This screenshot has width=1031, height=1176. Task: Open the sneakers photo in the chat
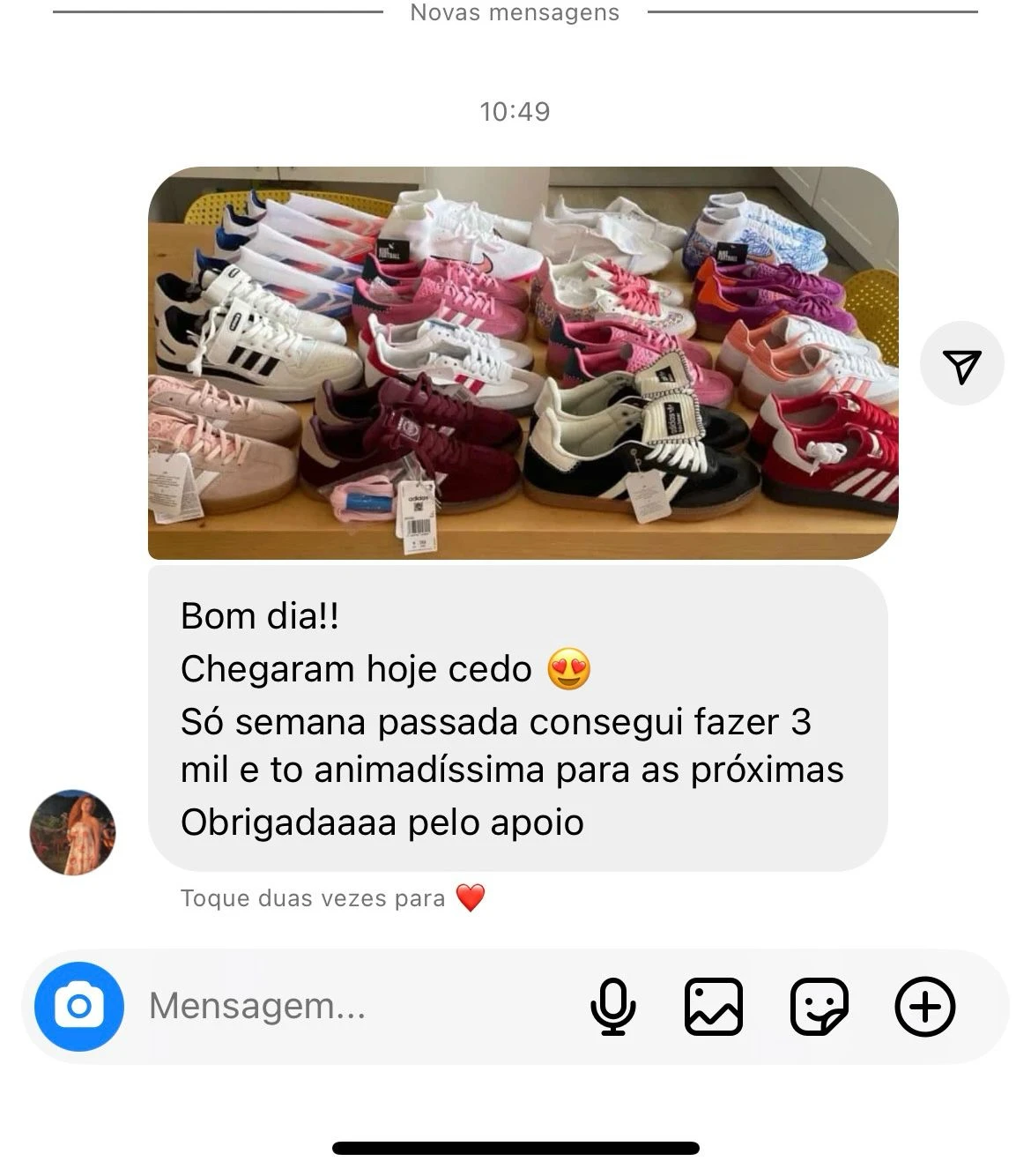point(523,362)
